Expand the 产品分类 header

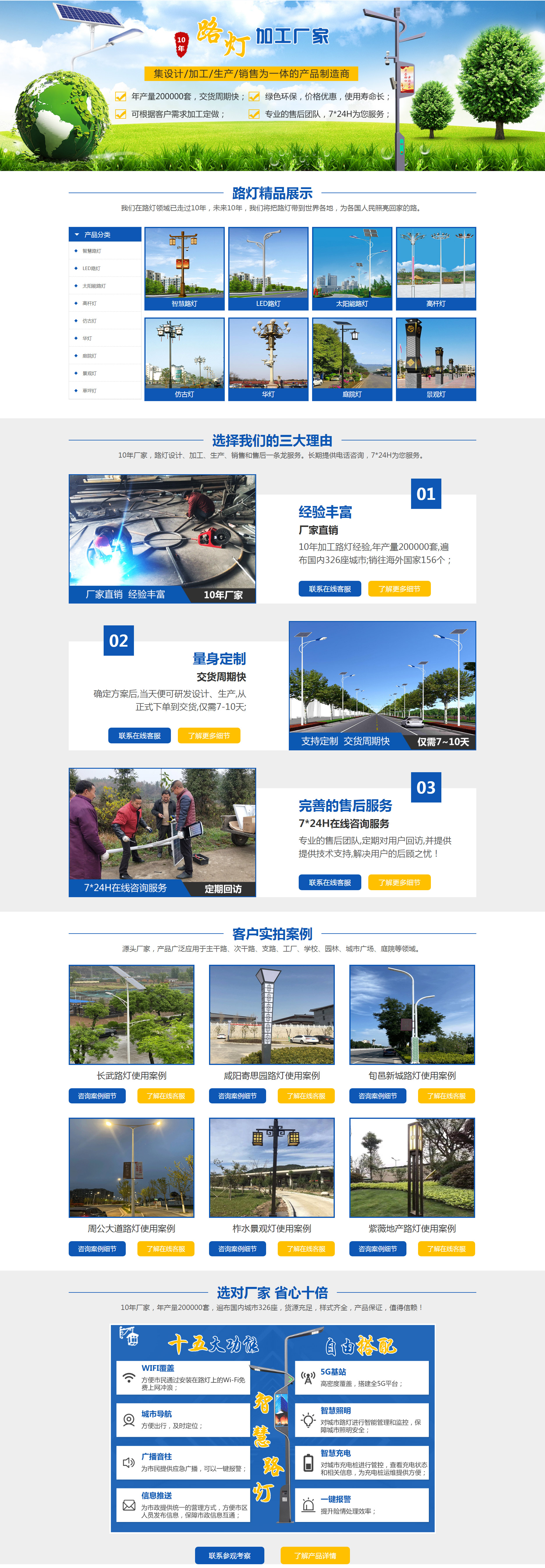(x=105, y=234)
